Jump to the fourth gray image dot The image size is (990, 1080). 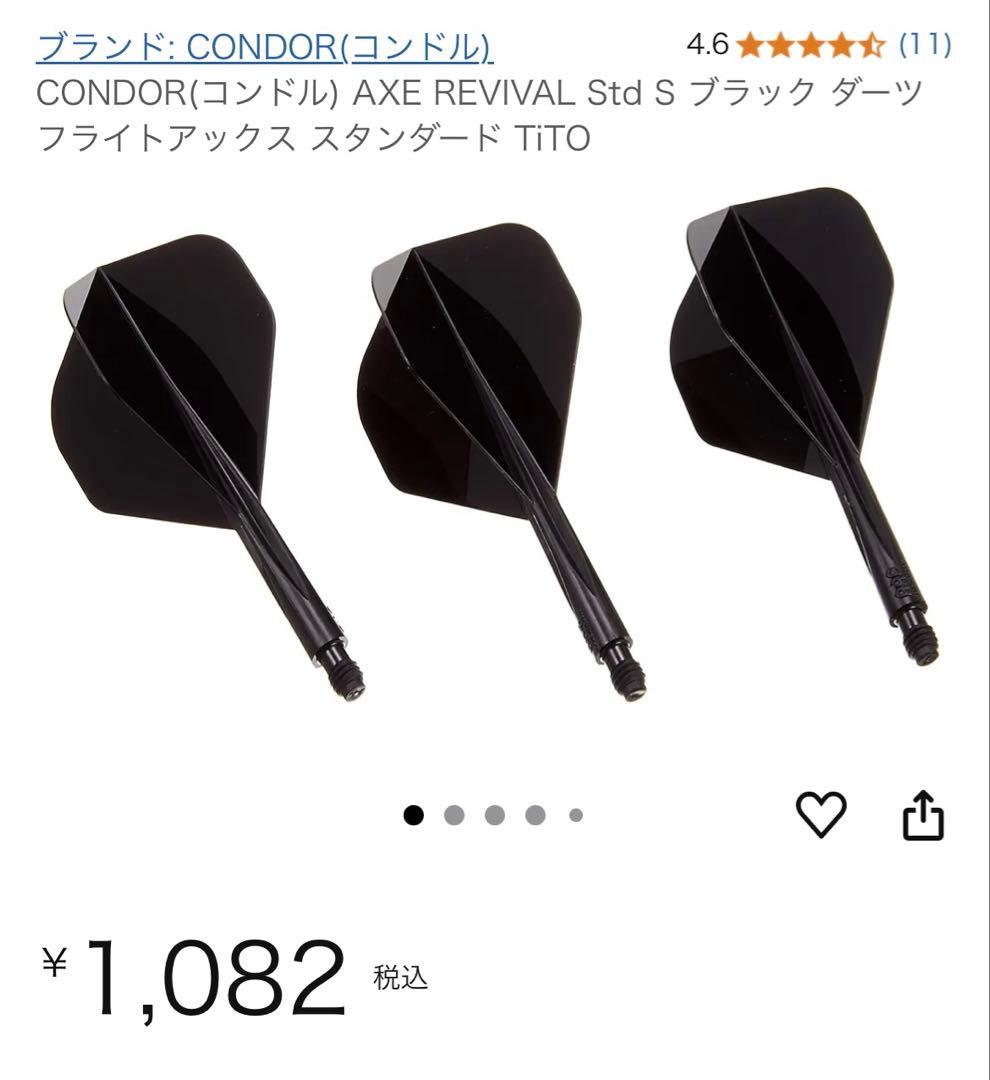534,816
